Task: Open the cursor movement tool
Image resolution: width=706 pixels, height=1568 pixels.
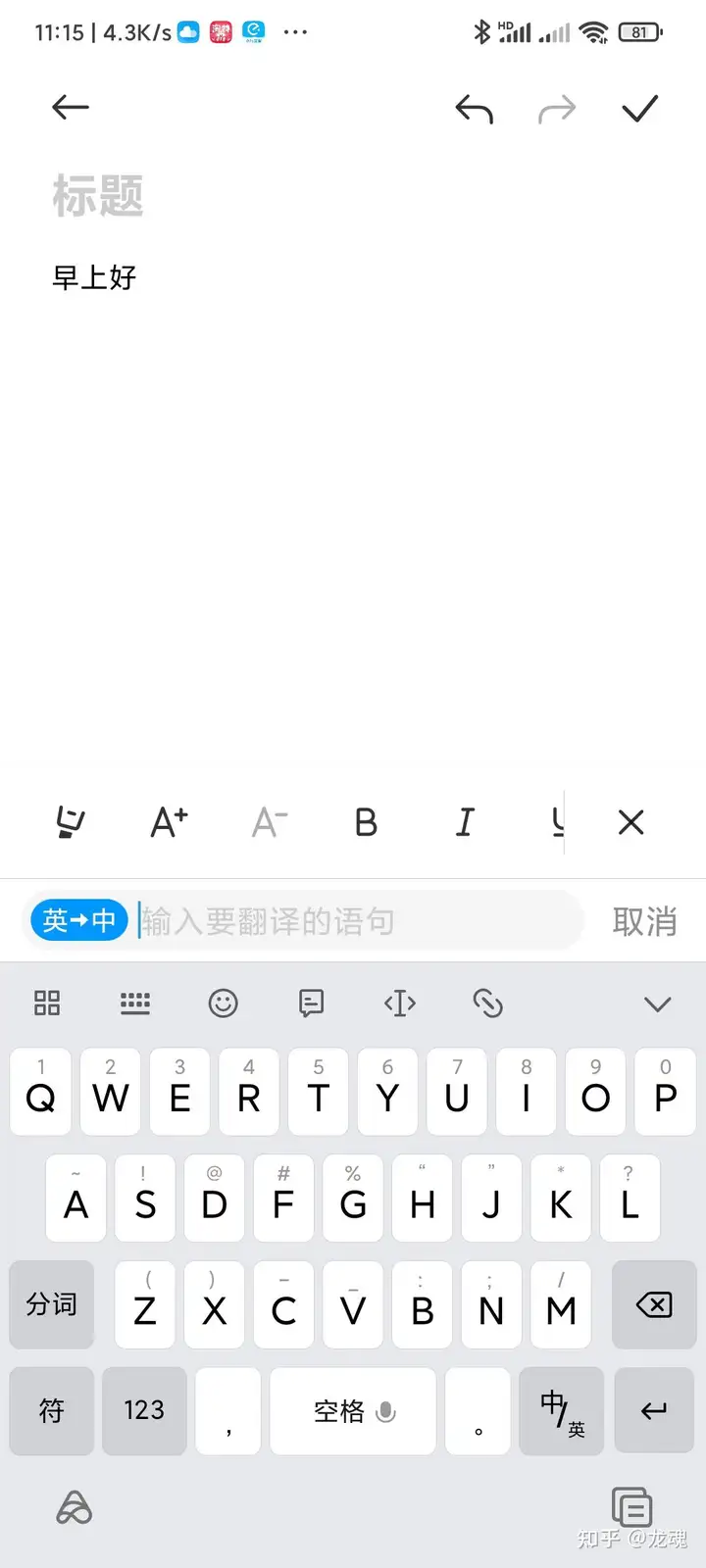Action: tap(400, 1003)
